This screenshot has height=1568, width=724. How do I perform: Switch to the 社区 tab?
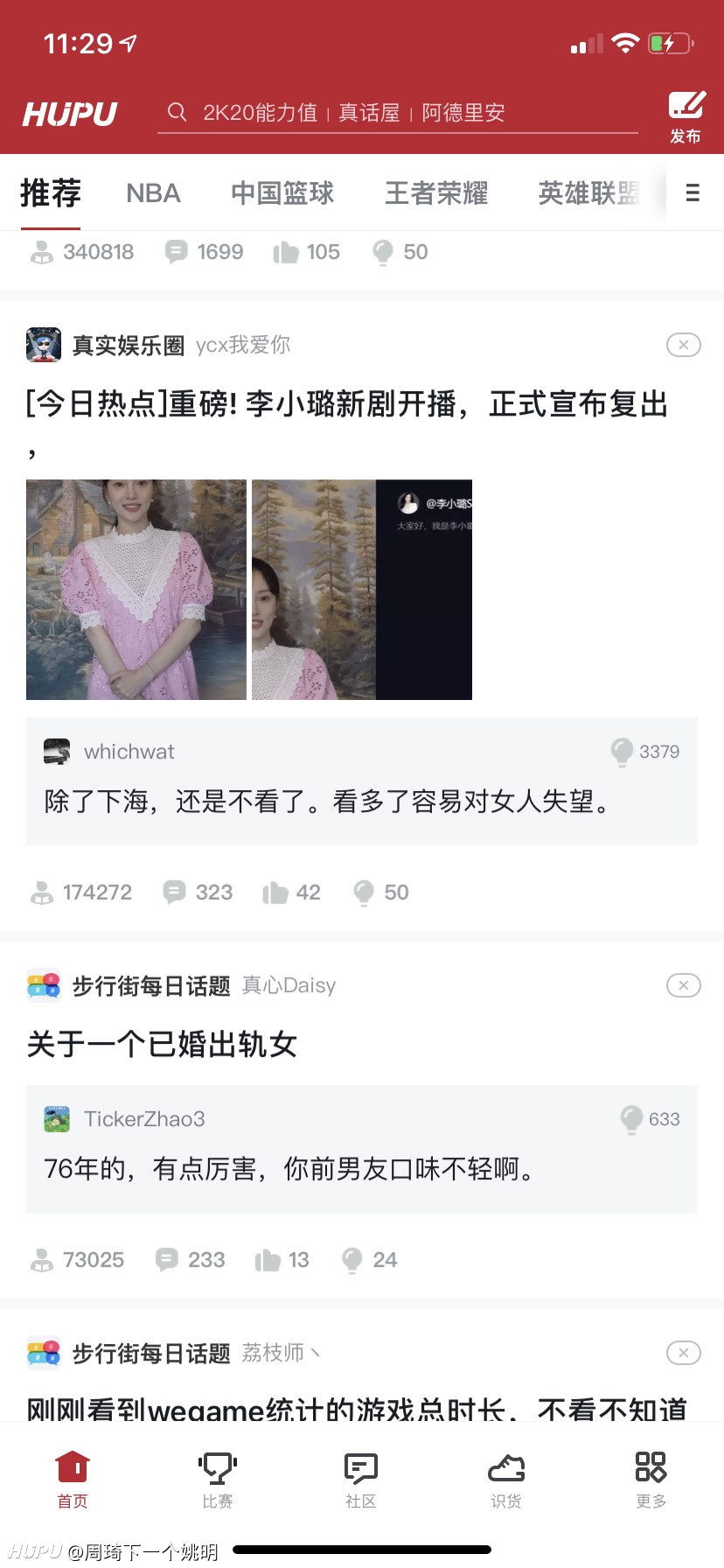pyautogui.click(x=361, y=1480)
